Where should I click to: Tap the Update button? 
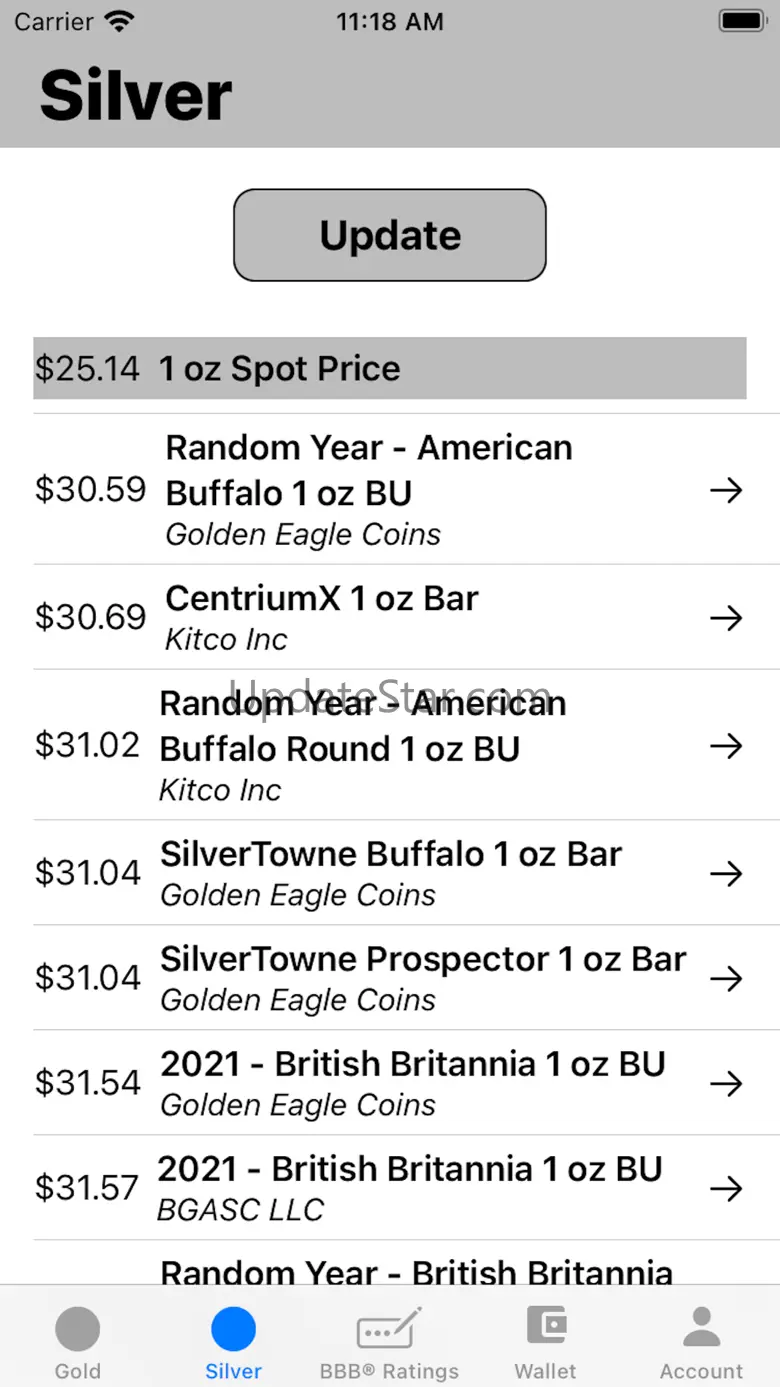[x=390, y=235]
